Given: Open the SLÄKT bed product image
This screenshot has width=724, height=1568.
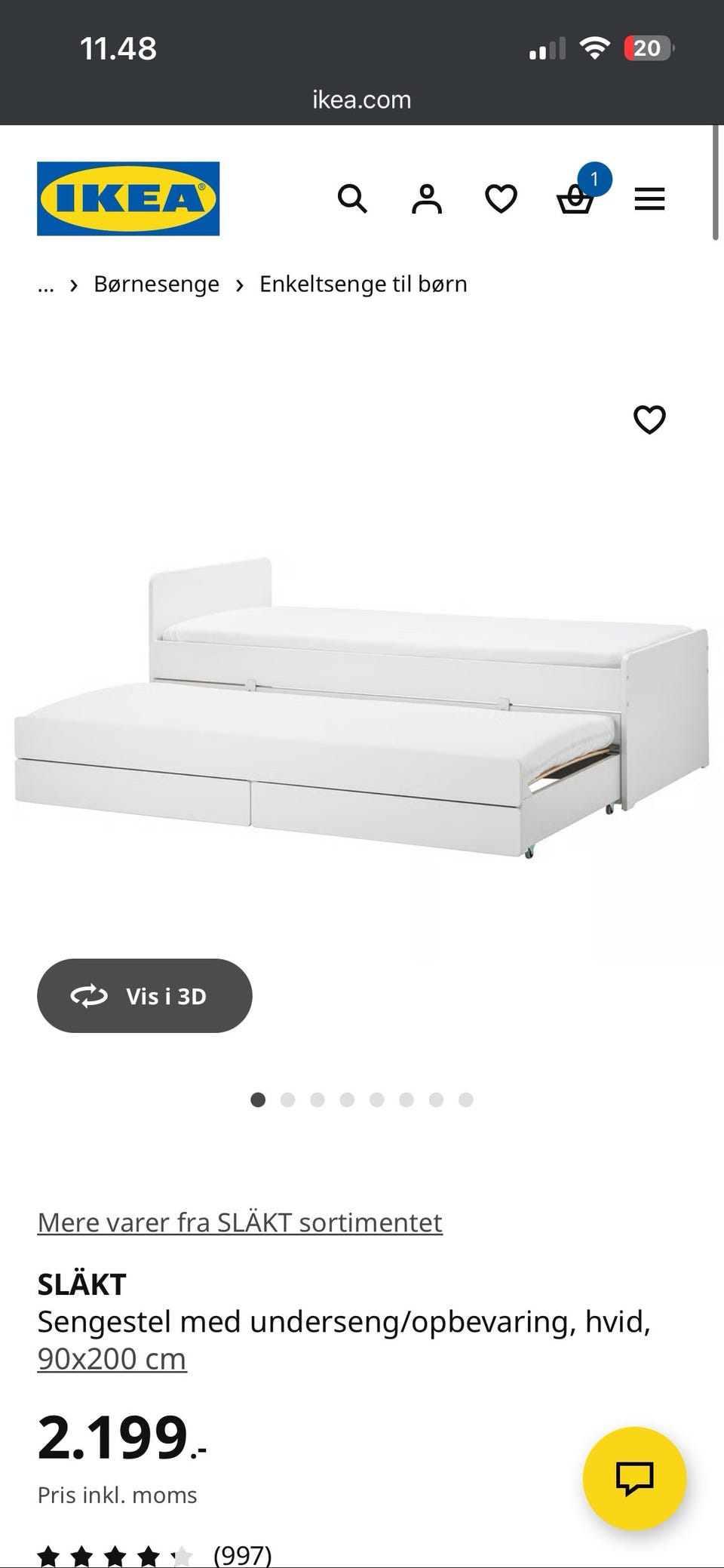Looking at the screenshot, I should coord(362,709).
